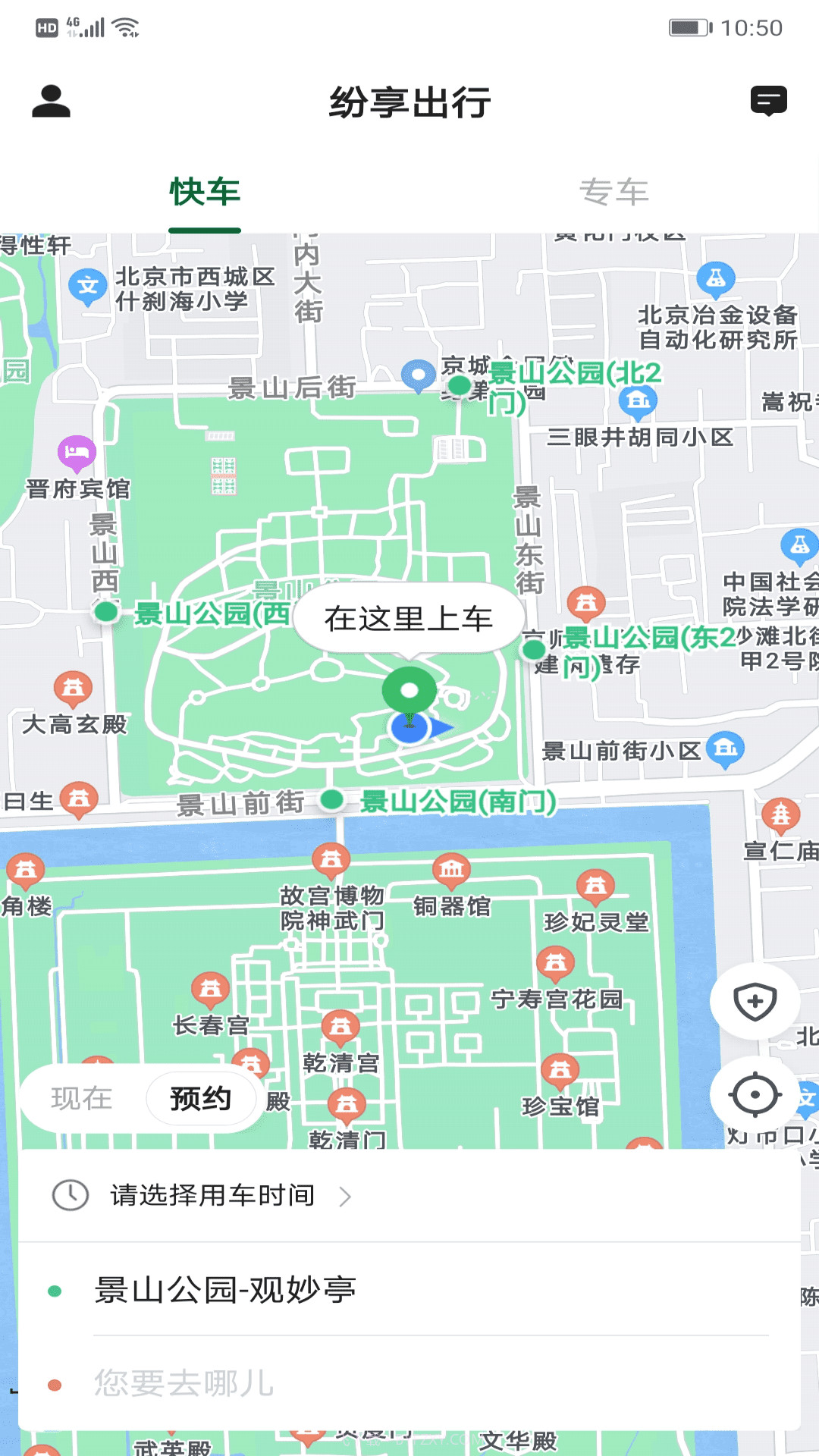The image size is (819, 1456).
Task: Tap the blue current-location arrow
Action: (412, 728)
